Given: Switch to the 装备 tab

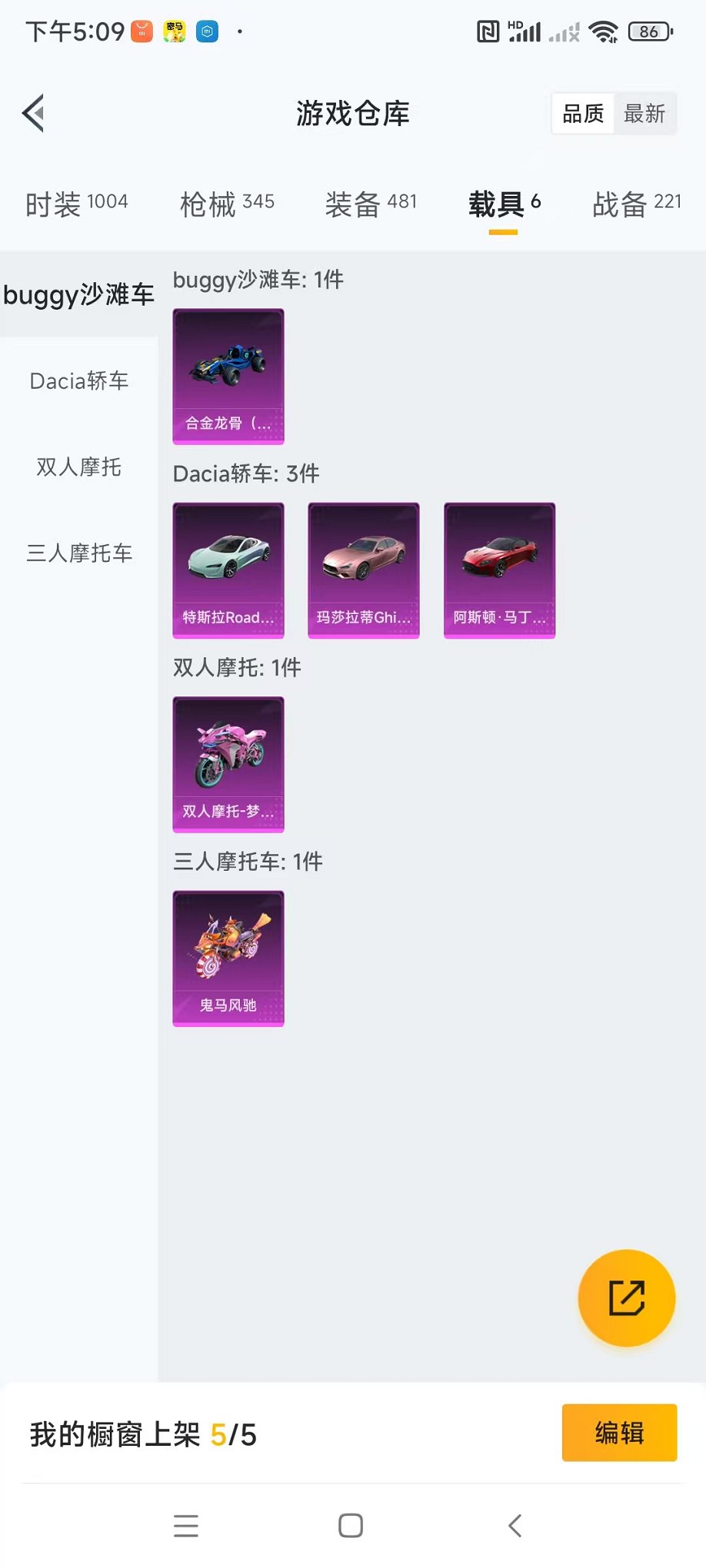Looking at the screenshot, I should point(371,204).
